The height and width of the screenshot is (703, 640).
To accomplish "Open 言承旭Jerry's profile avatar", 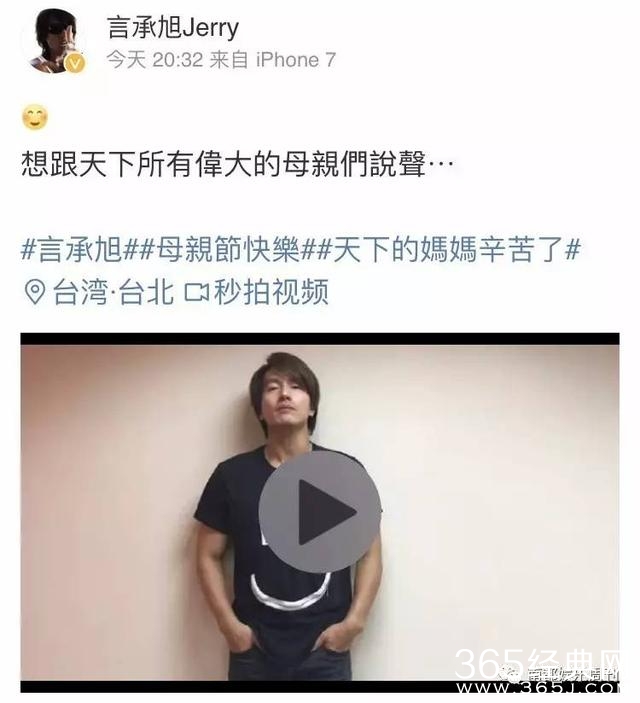I will coord(55,41).
